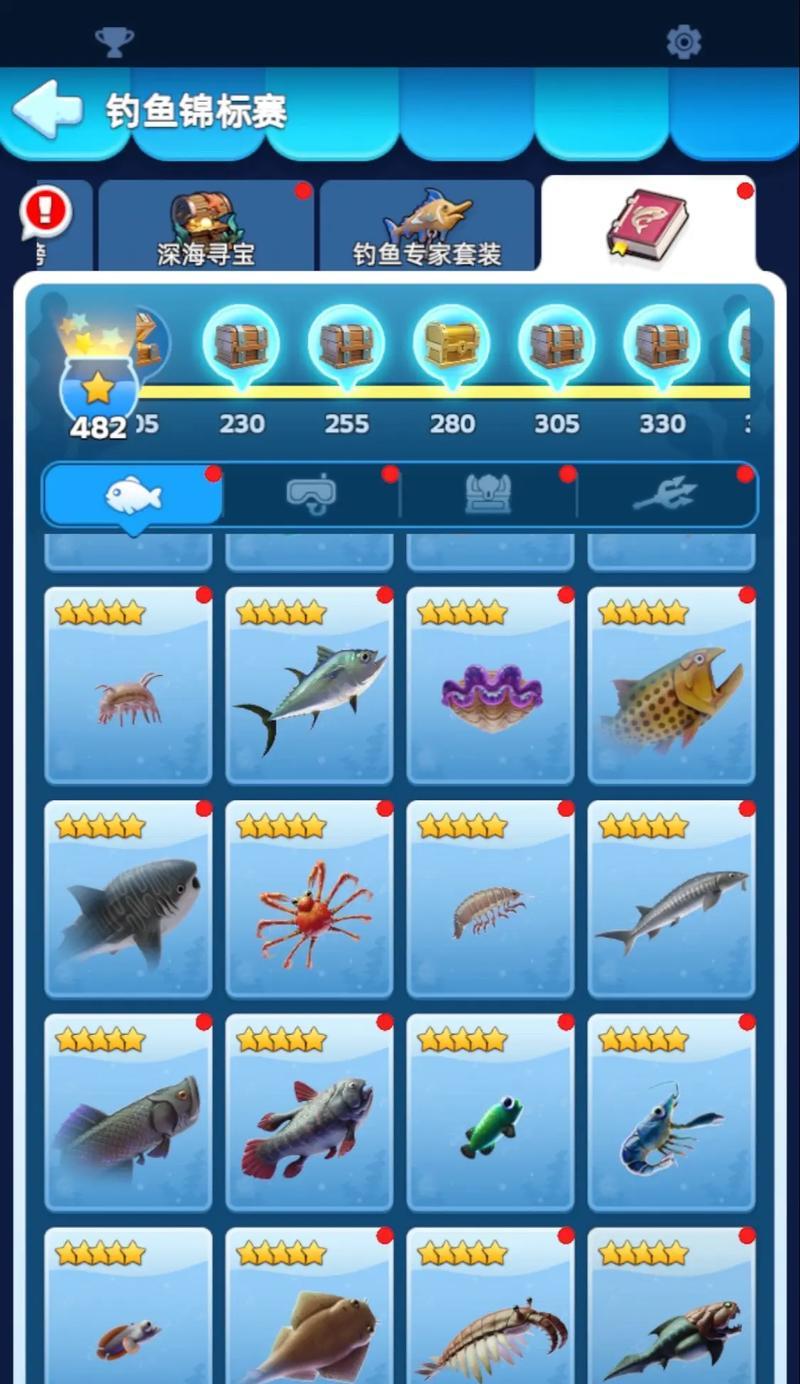Image resolution: width=800 pixels, height=1384 pixels.
Task: Switch to the trident category
Action: point(665,495)
